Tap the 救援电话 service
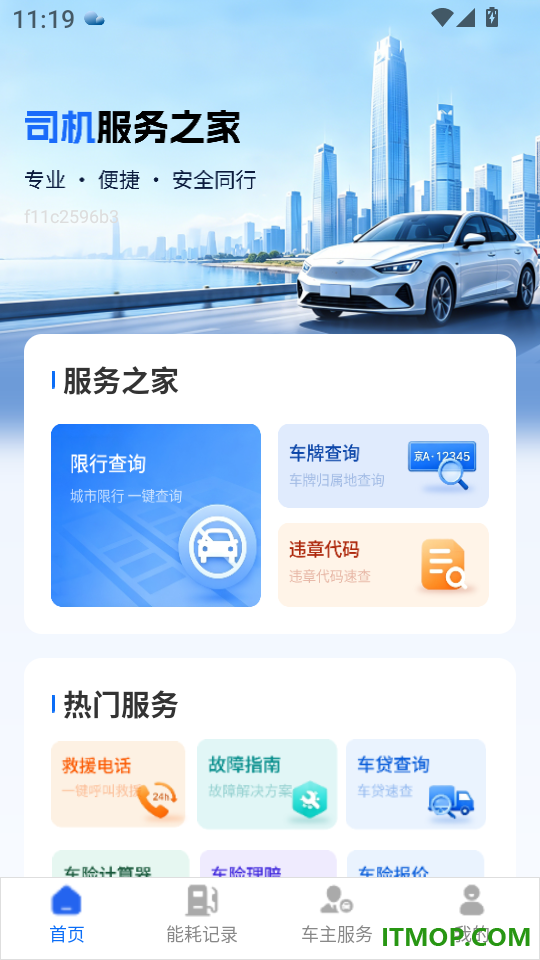The width and height of the screenshot is (540, 960). pos(118,784)
